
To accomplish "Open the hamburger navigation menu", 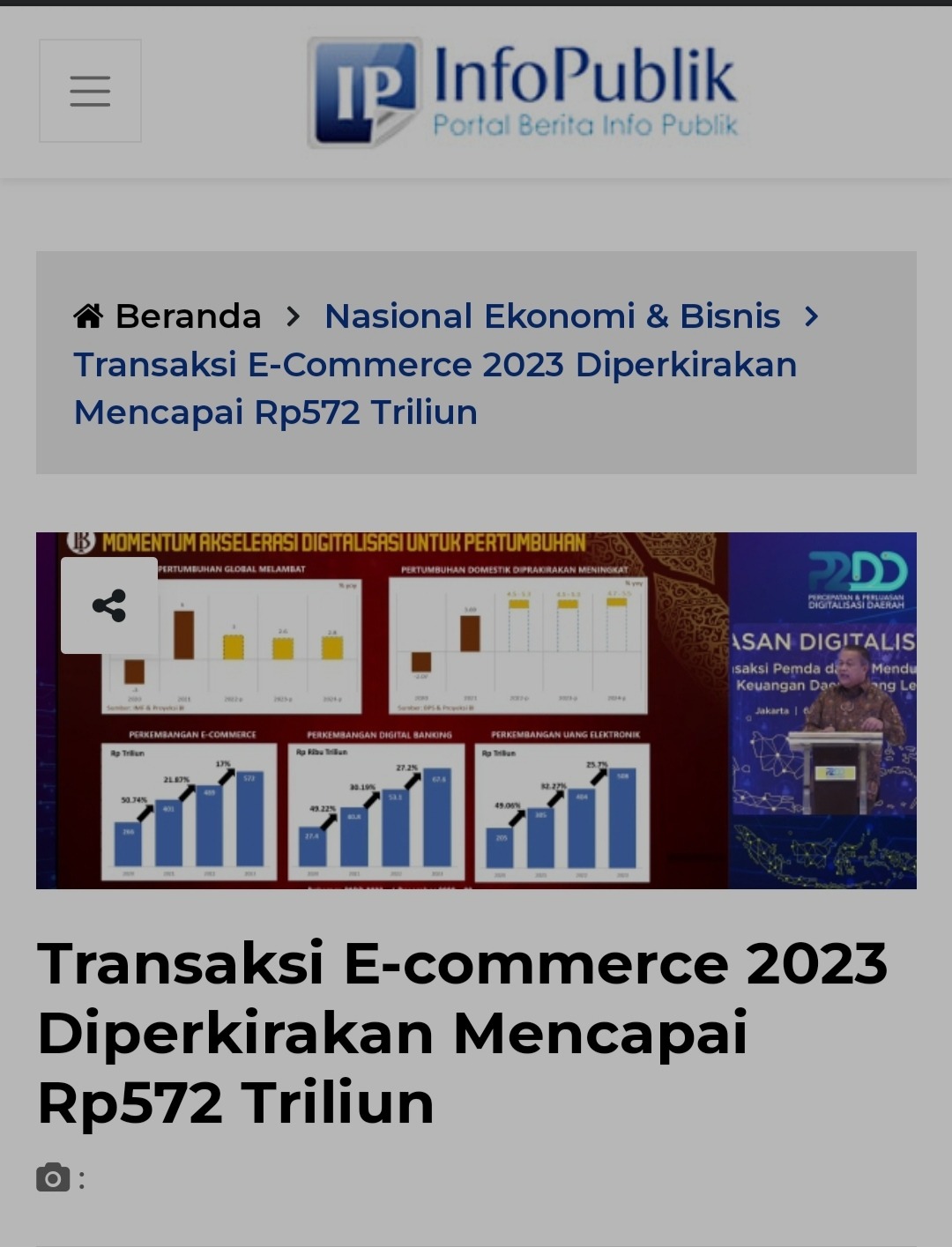I will pos(90,91).
